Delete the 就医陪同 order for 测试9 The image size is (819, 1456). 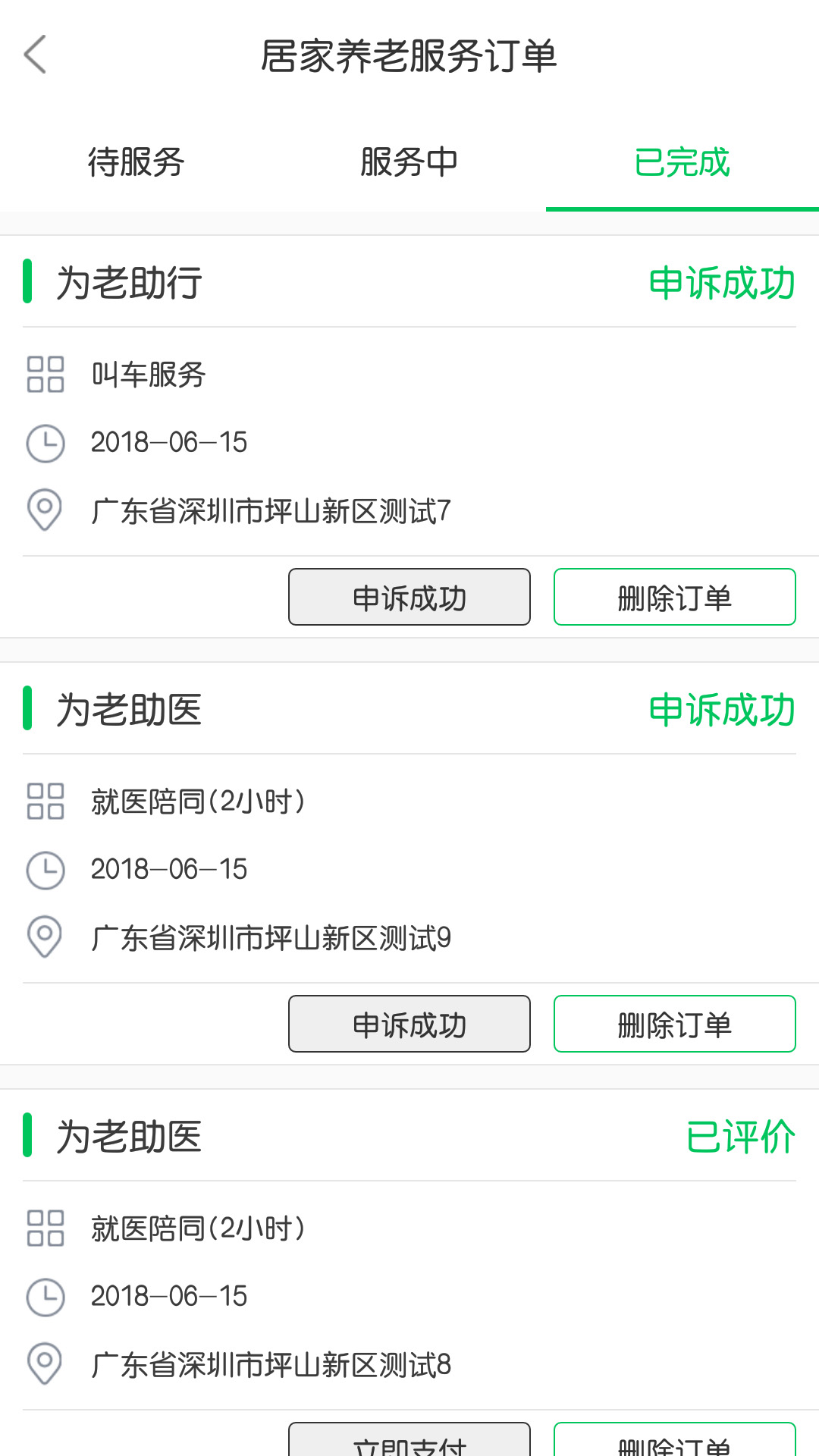(674, 1024)
